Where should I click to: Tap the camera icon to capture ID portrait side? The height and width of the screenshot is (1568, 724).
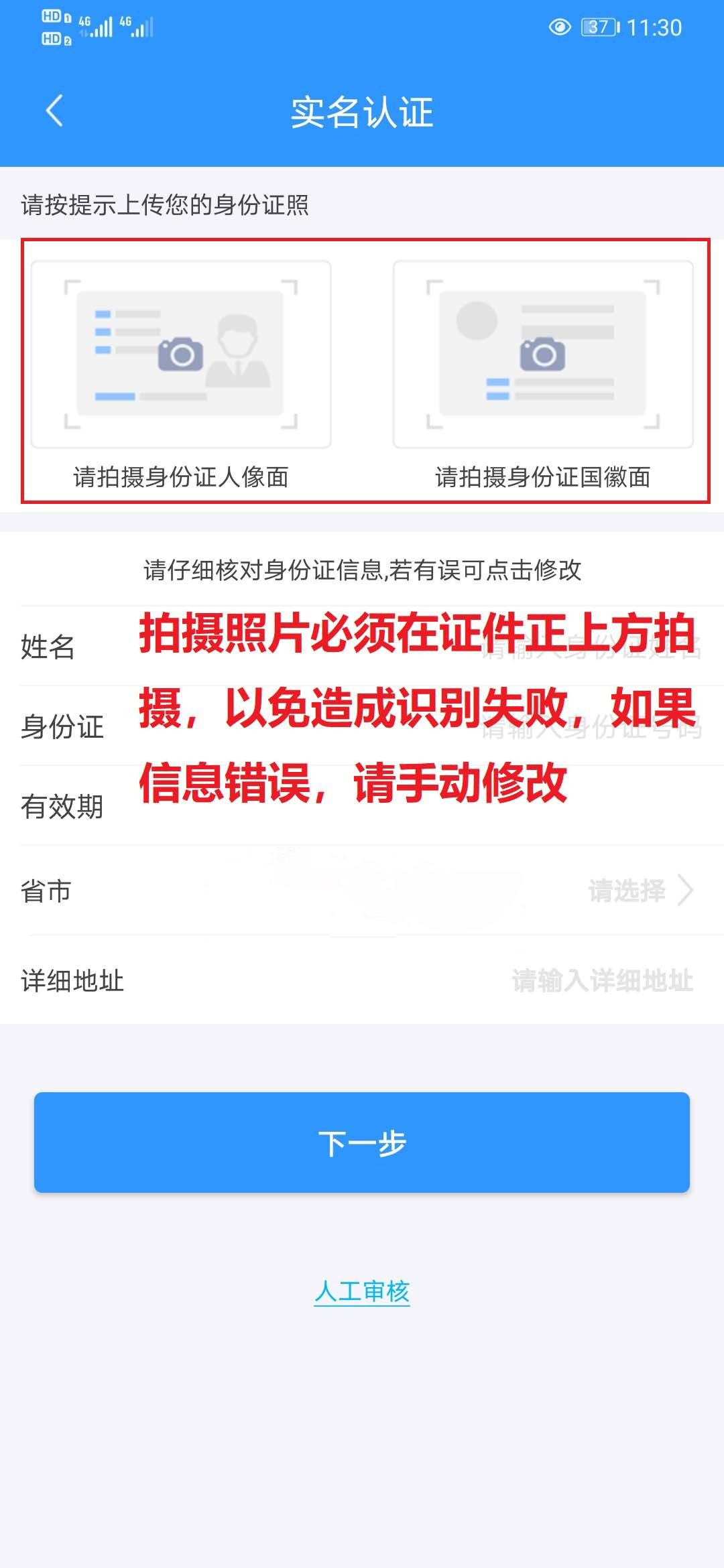[182, 355]
